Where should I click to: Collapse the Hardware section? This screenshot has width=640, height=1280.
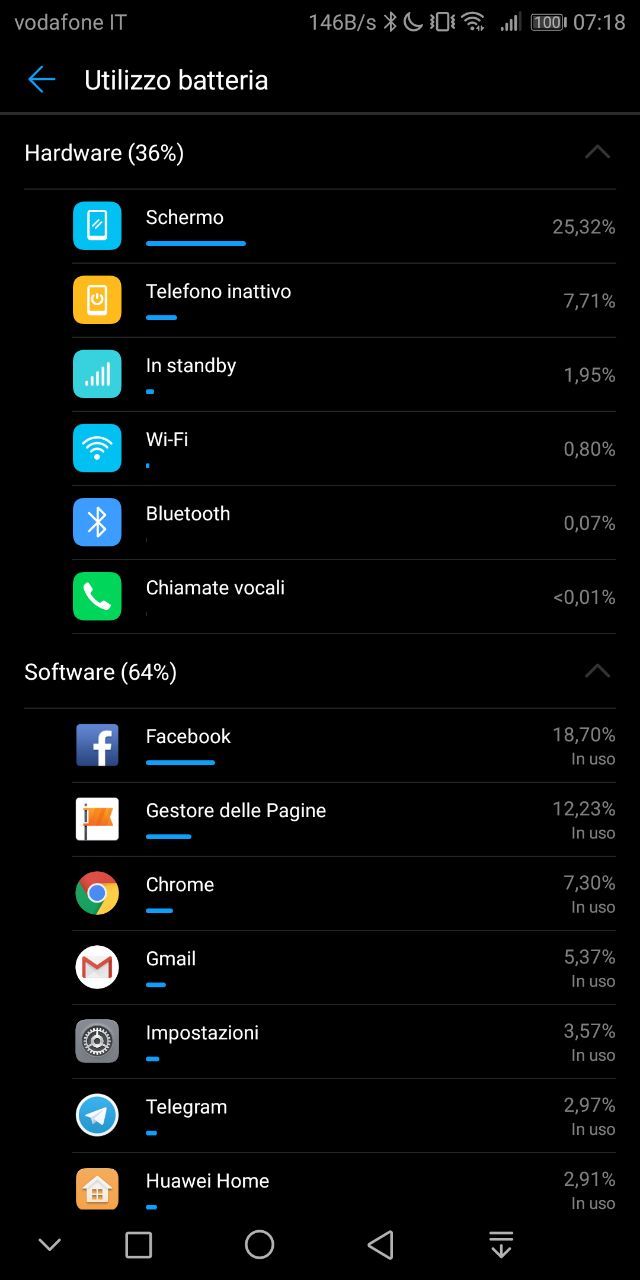tap(597, 152)
